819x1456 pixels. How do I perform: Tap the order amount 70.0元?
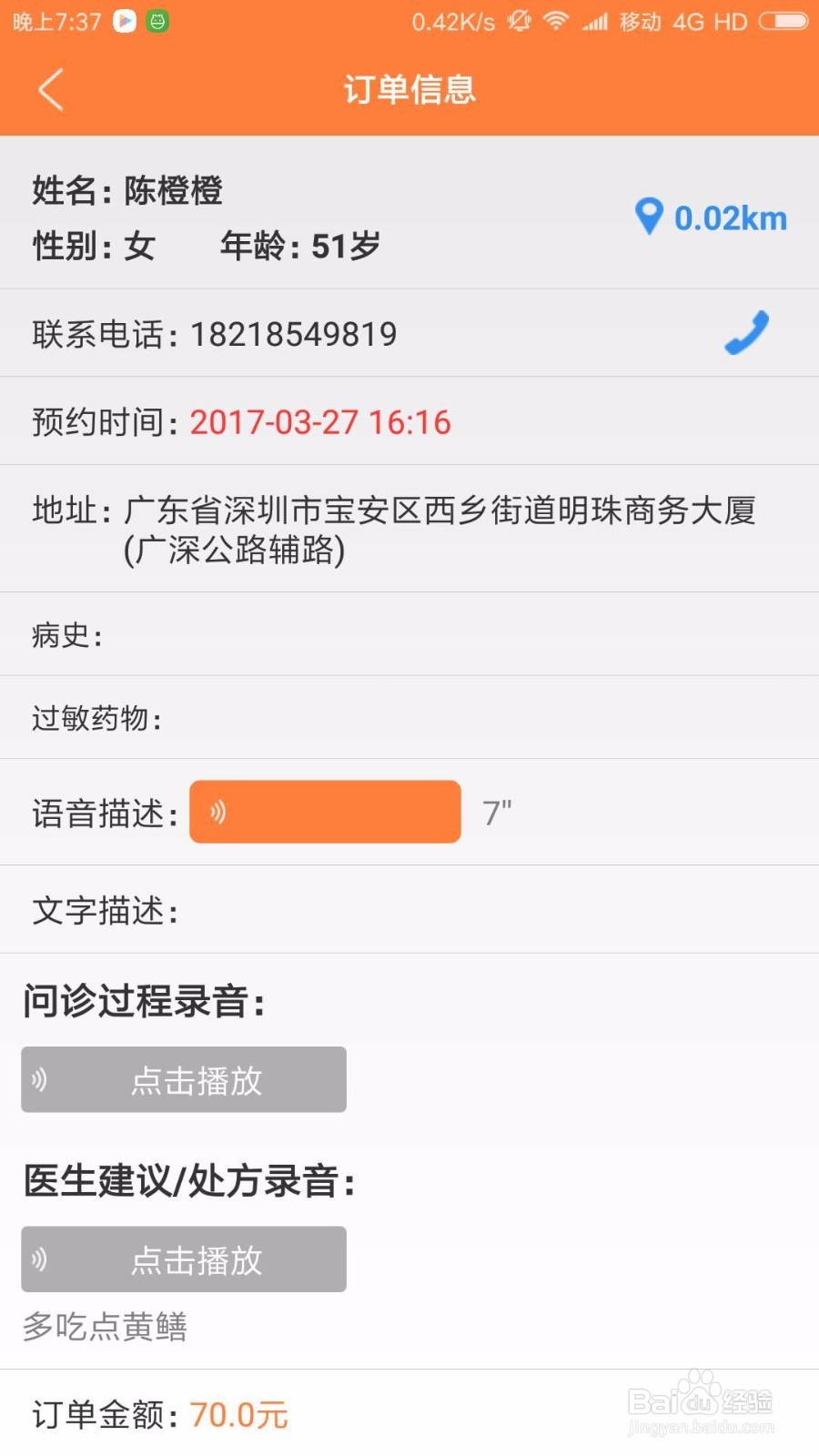pos(239,1415)
